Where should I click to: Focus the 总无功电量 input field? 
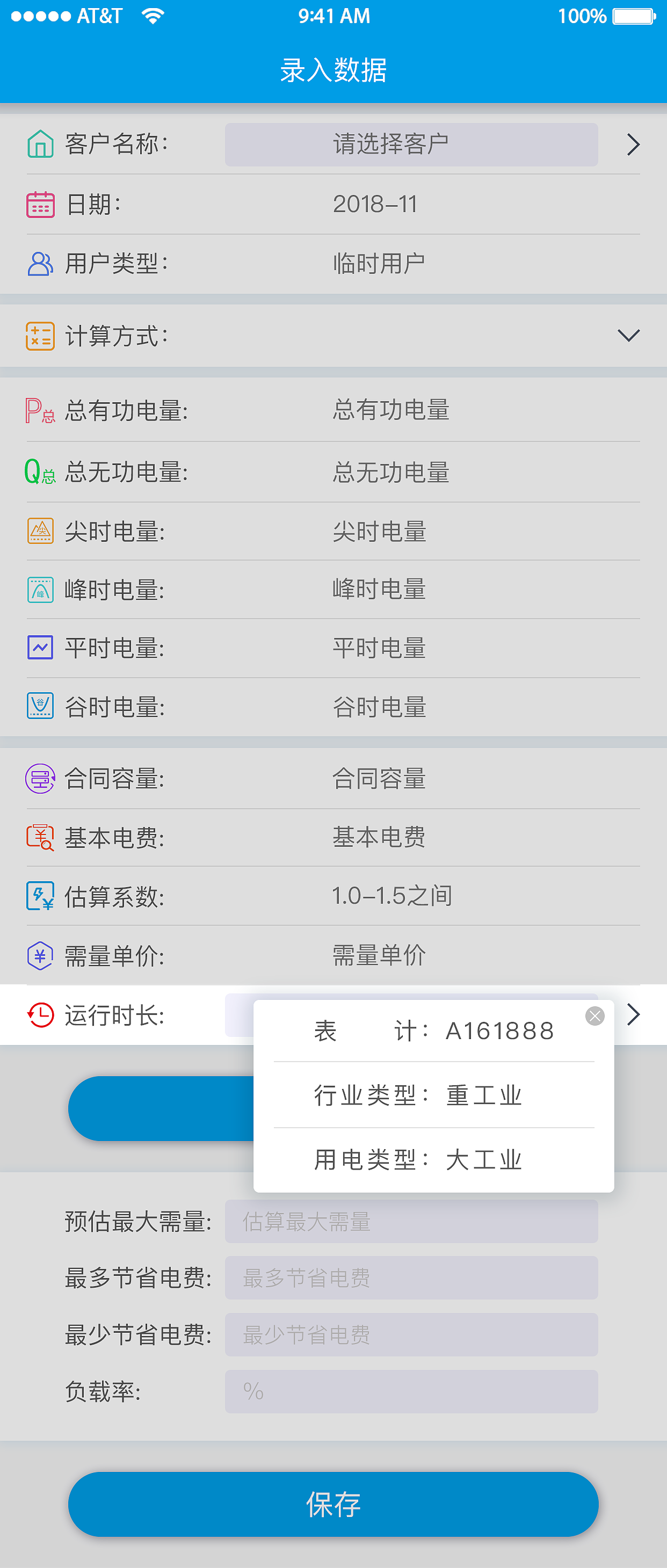click(391, 473)
